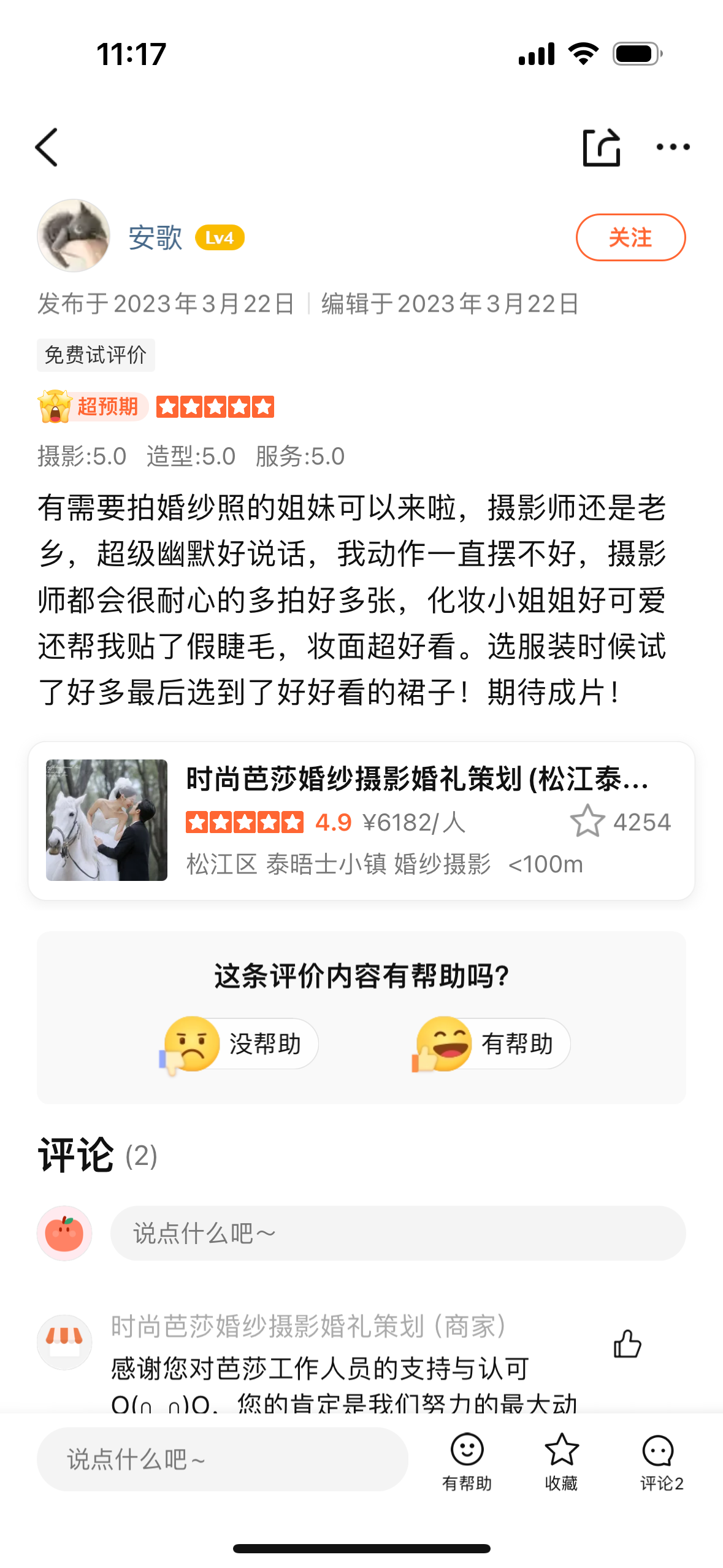Viewport: 723px width, 1568px height.
Task: Open the 免费试评价 tag
Action: coord(96,355)
